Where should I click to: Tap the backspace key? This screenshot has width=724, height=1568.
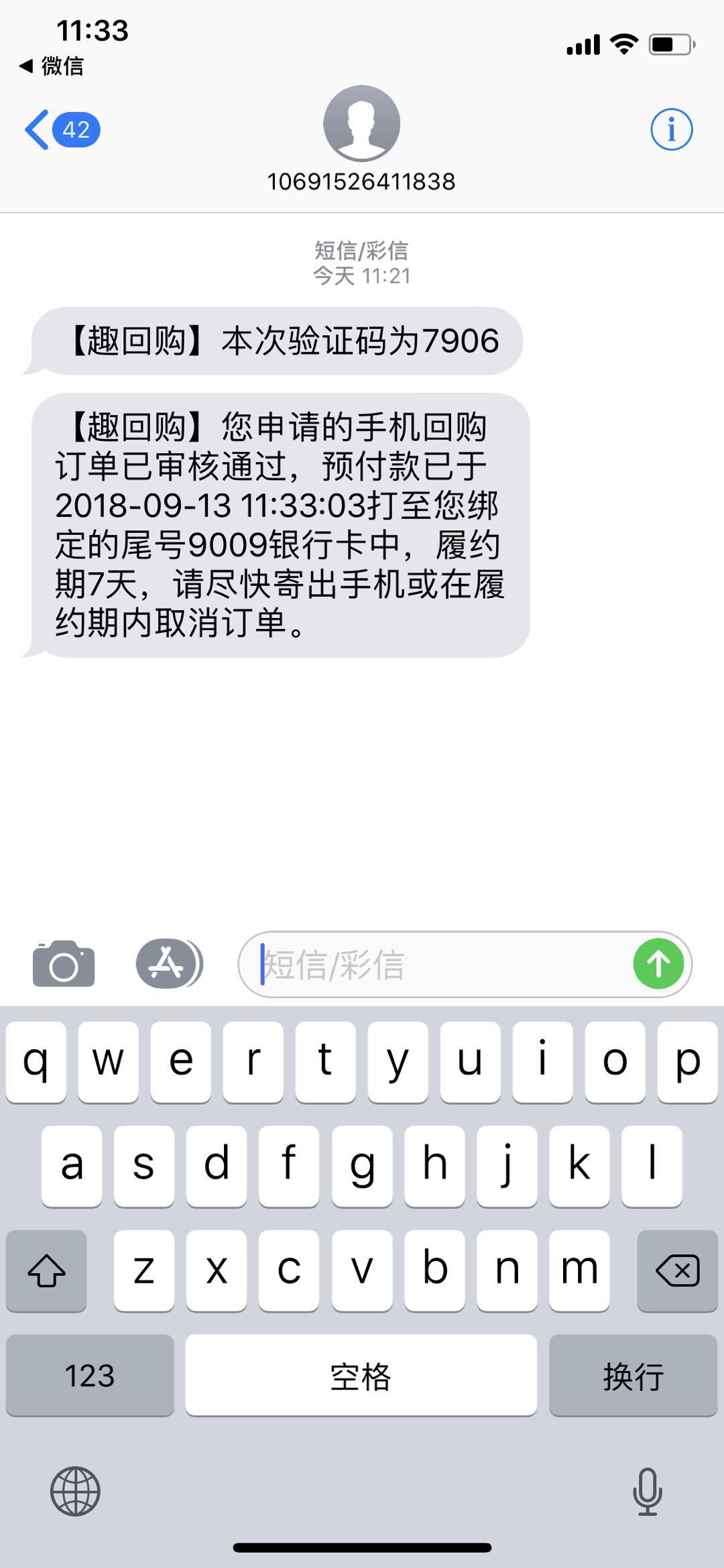tap(677, 1270)
